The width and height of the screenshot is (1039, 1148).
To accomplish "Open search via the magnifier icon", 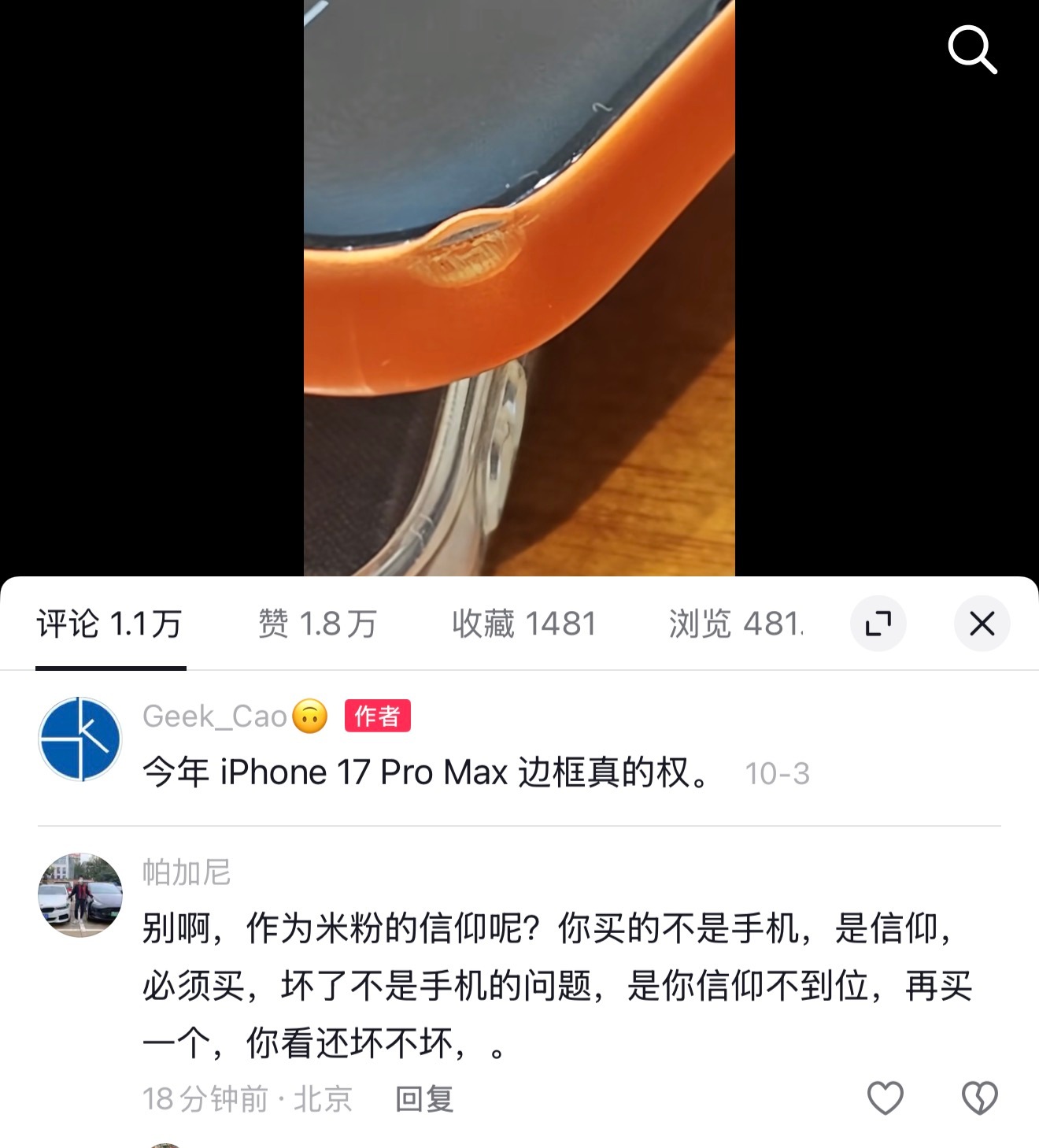I will click(972, 50).
